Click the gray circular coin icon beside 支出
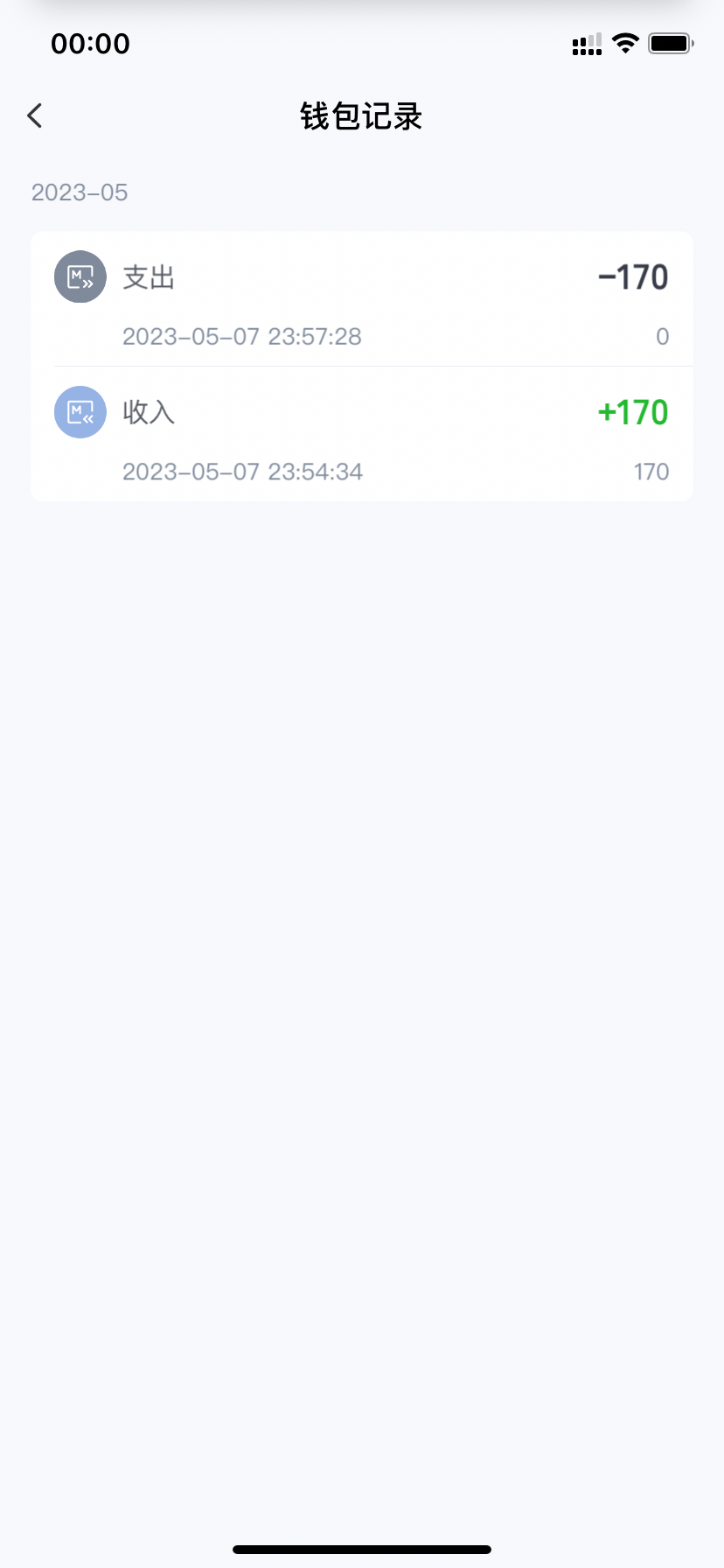The height and width of the screenshot is (1568, 724). (x=80, y=276)
